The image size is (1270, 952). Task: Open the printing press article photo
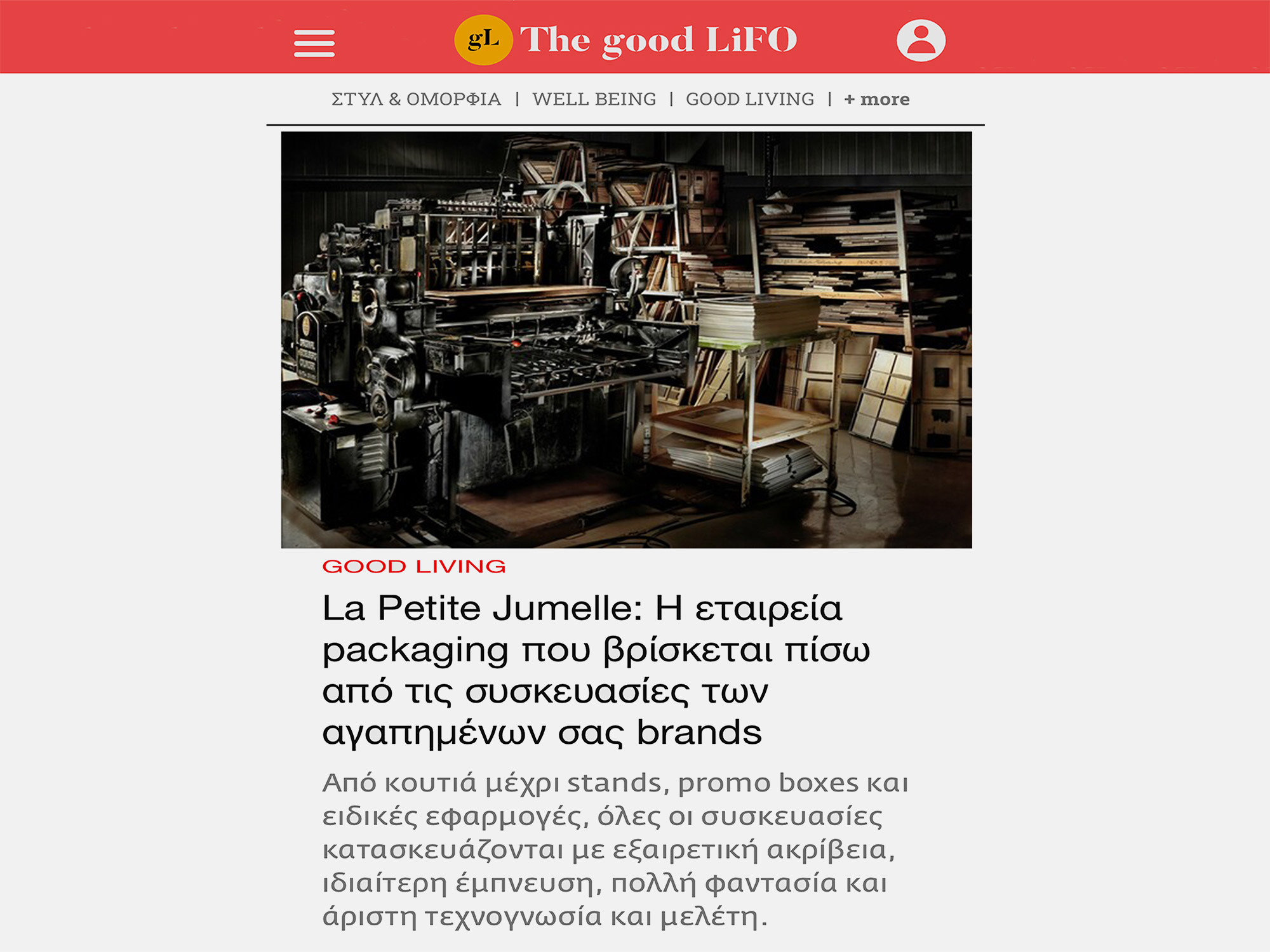[x=626, y=340]
